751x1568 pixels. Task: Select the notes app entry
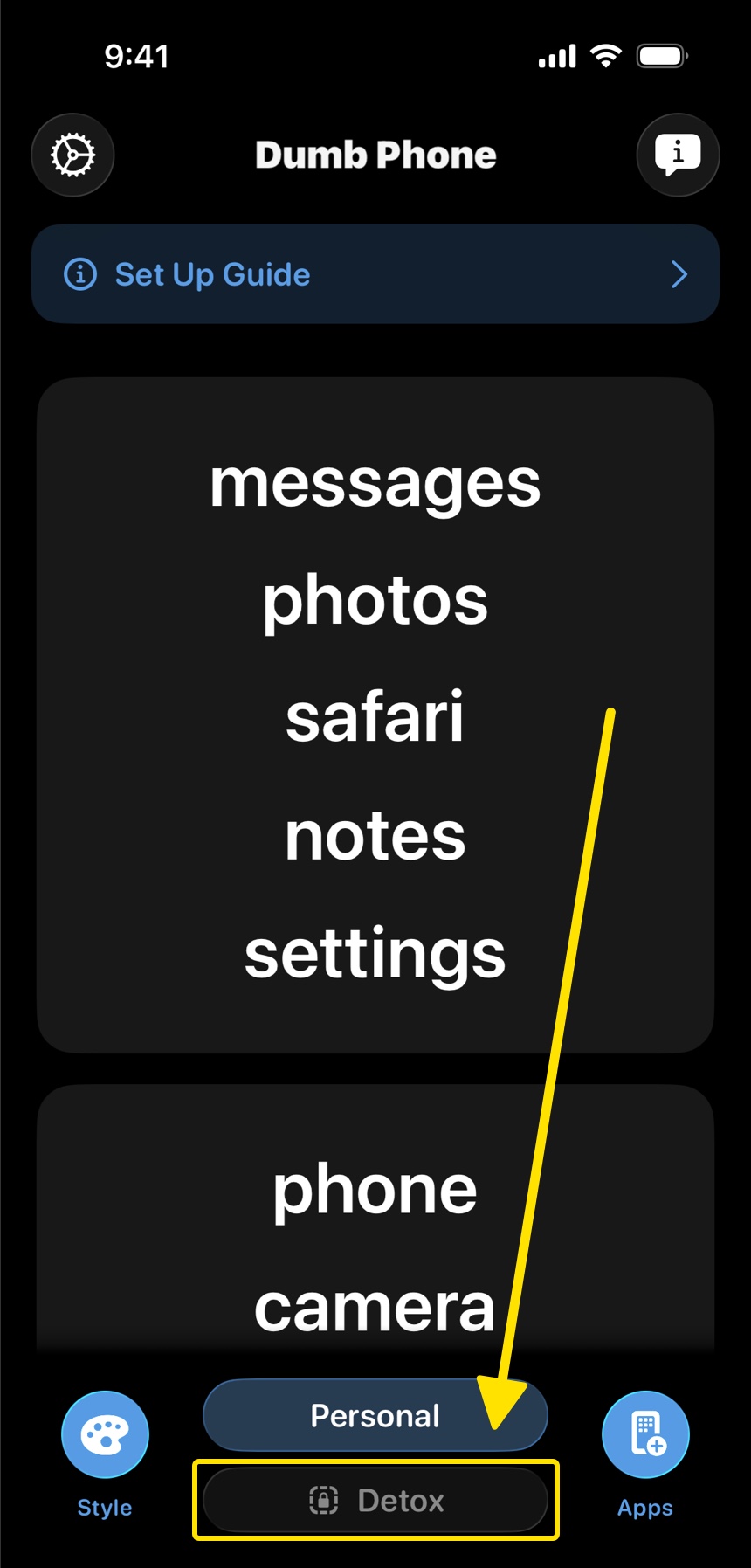pyautogui.click(x=375, y=836)
